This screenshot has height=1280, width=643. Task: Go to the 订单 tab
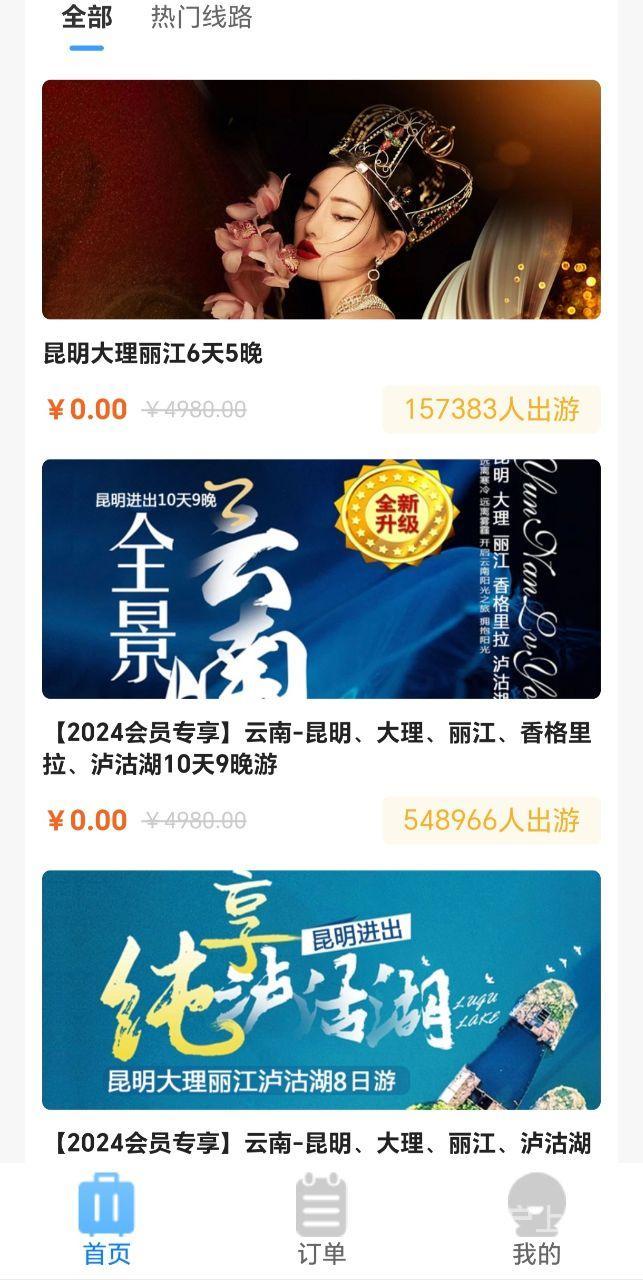pyautogui.click(x=321, y=1221)
